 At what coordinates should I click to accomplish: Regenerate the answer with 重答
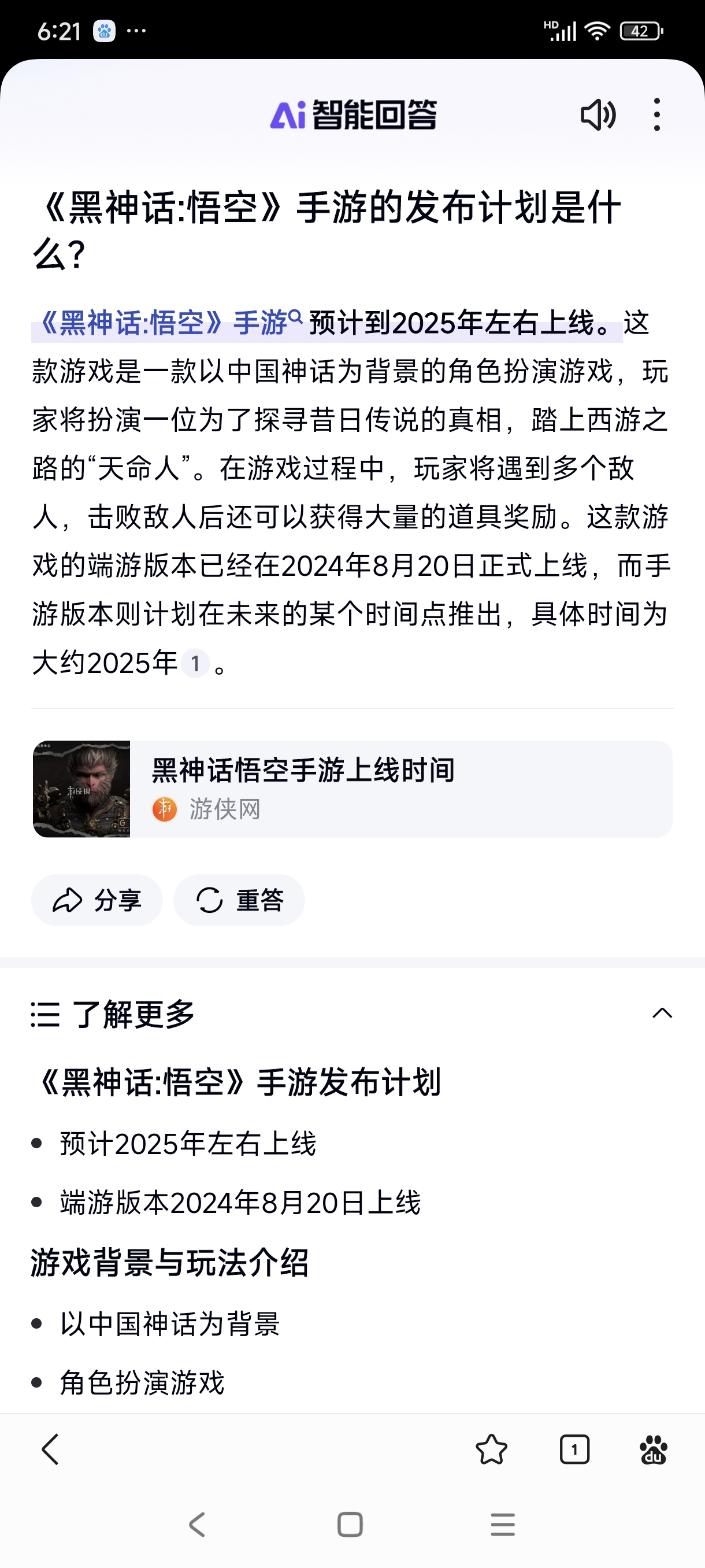pos(239,900)
